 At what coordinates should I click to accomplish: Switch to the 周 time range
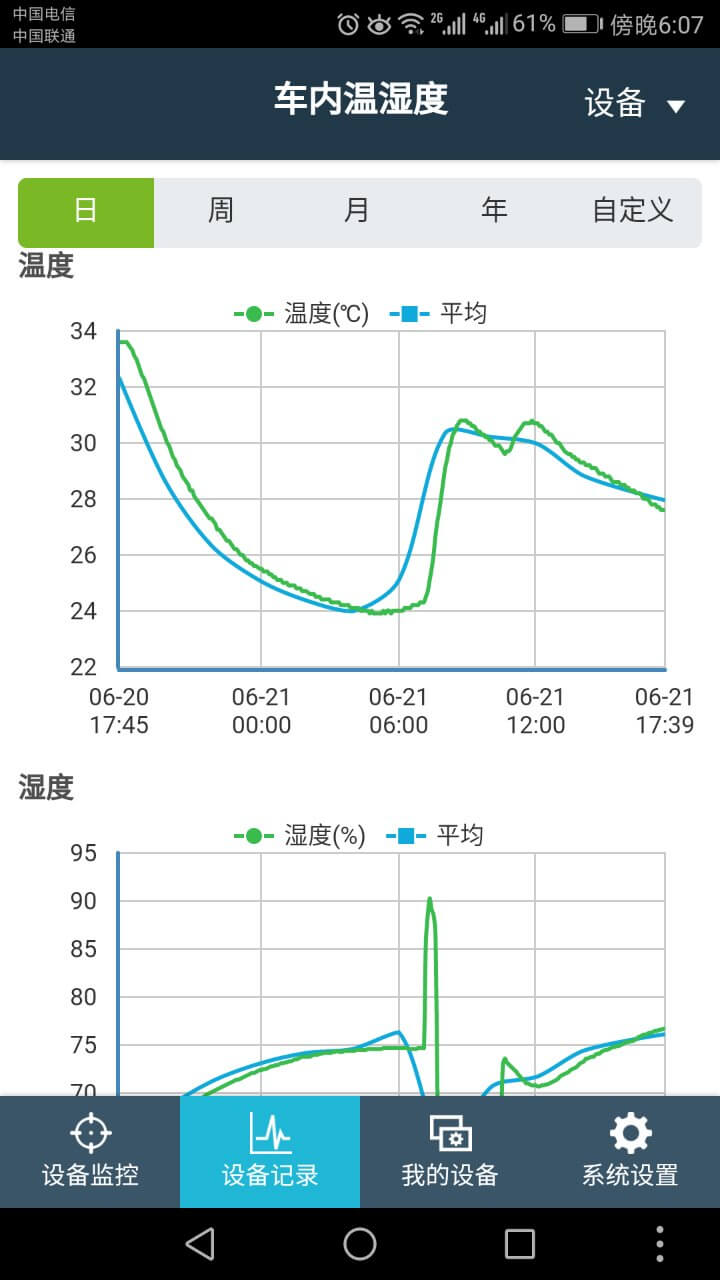tap(221, 211)
